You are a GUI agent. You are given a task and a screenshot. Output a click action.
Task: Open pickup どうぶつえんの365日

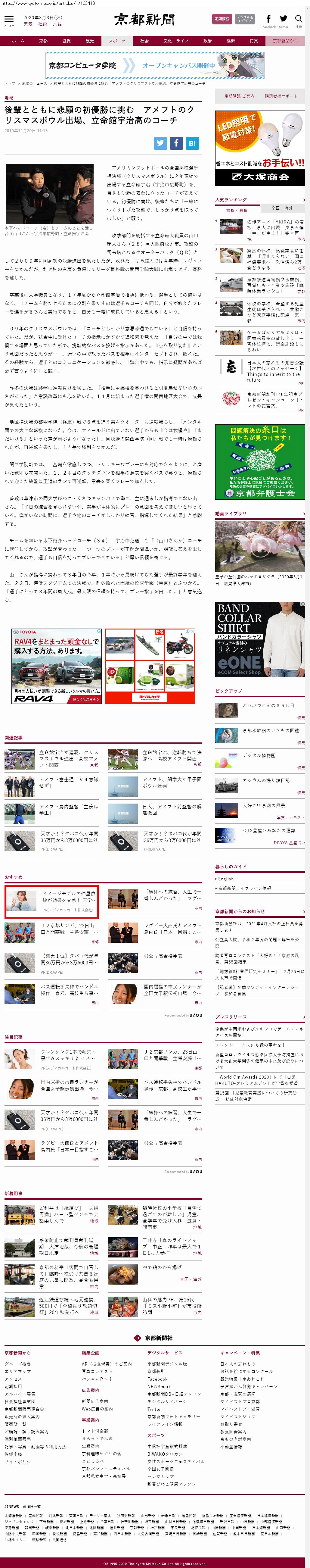click(268, 705)
